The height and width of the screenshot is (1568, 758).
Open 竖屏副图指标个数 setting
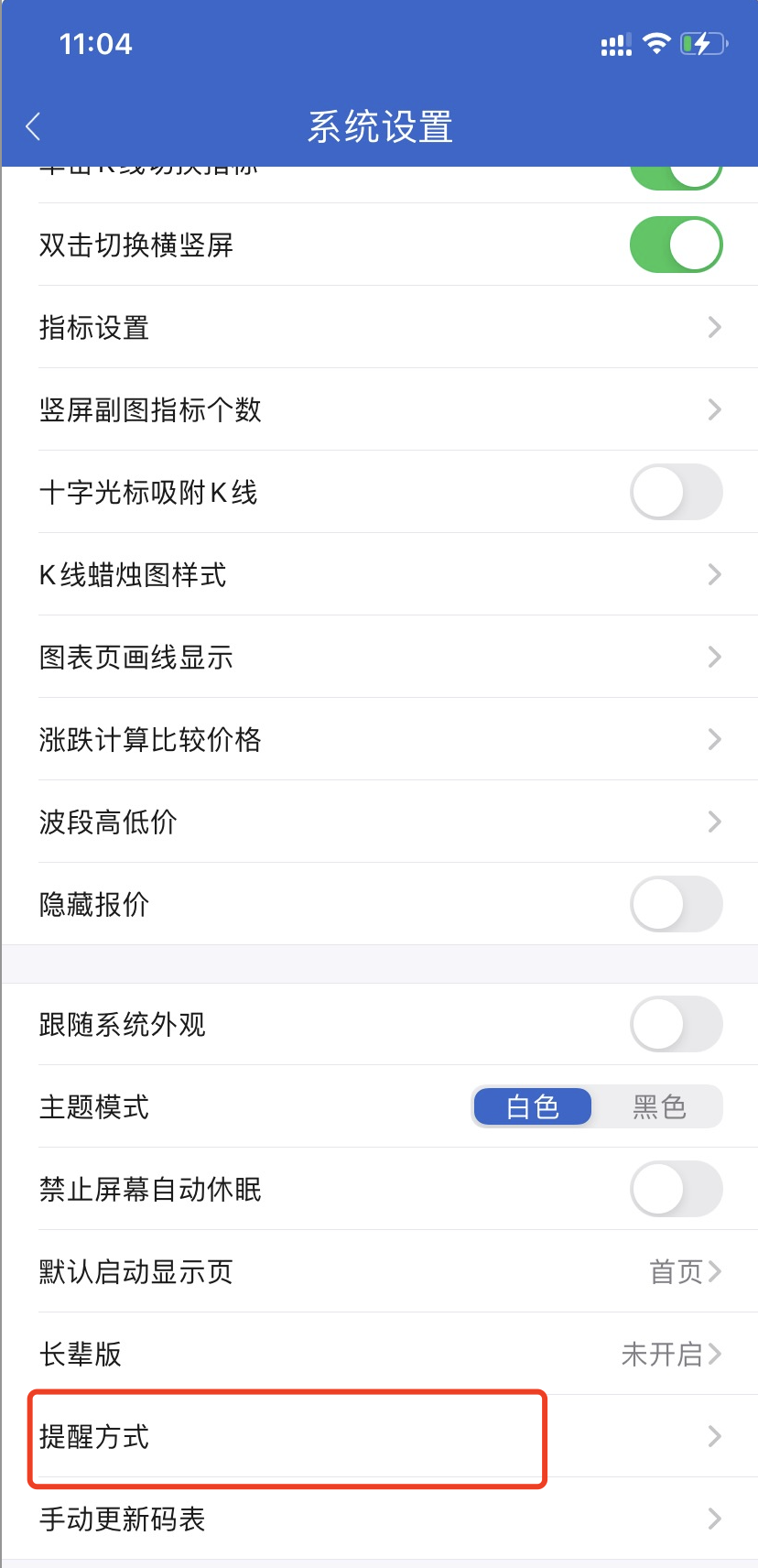(x=379, y=409)
